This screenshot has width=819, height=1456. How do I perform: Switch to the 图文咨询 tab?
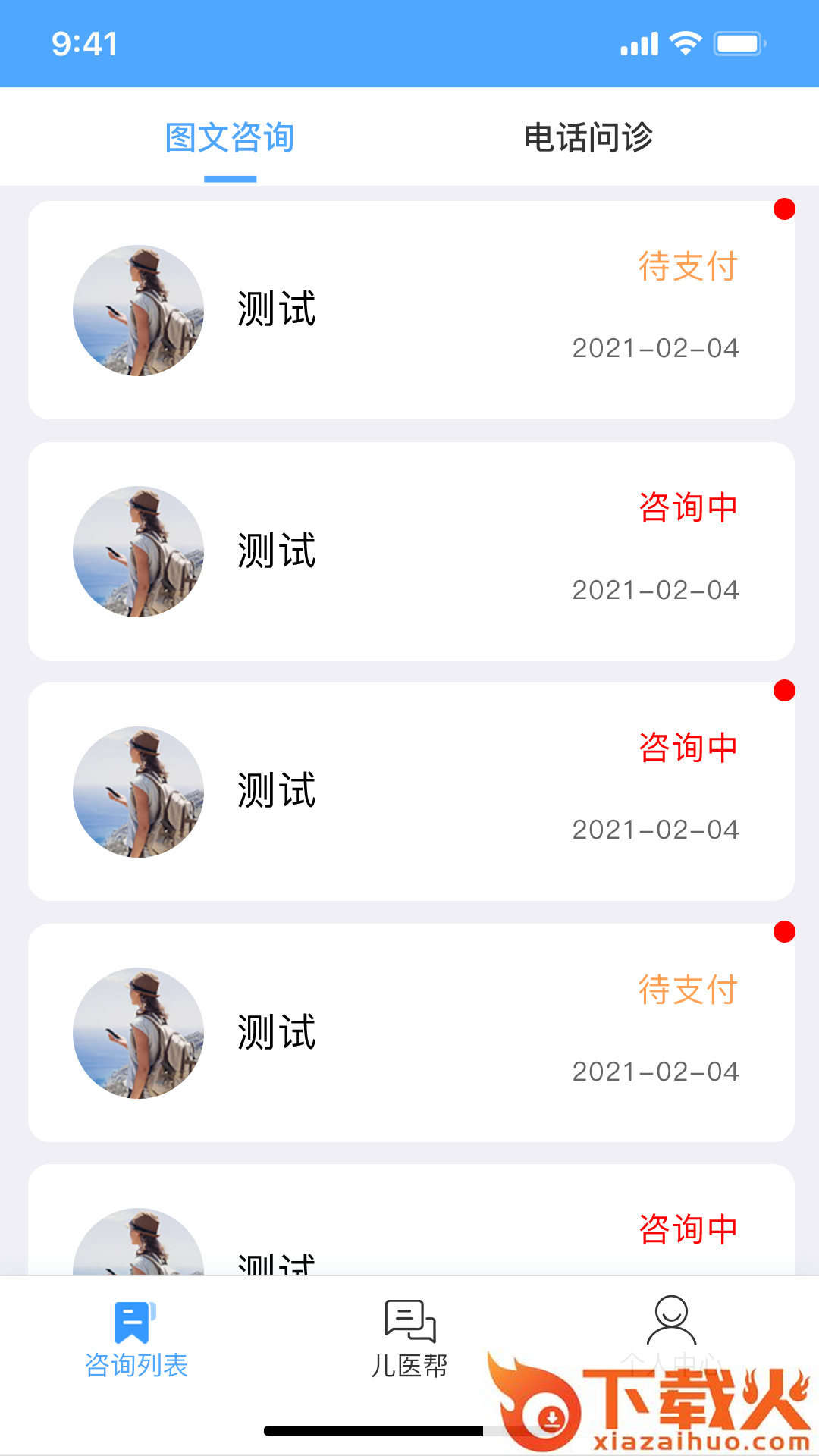pyautogui.click(x=230, y=138)
